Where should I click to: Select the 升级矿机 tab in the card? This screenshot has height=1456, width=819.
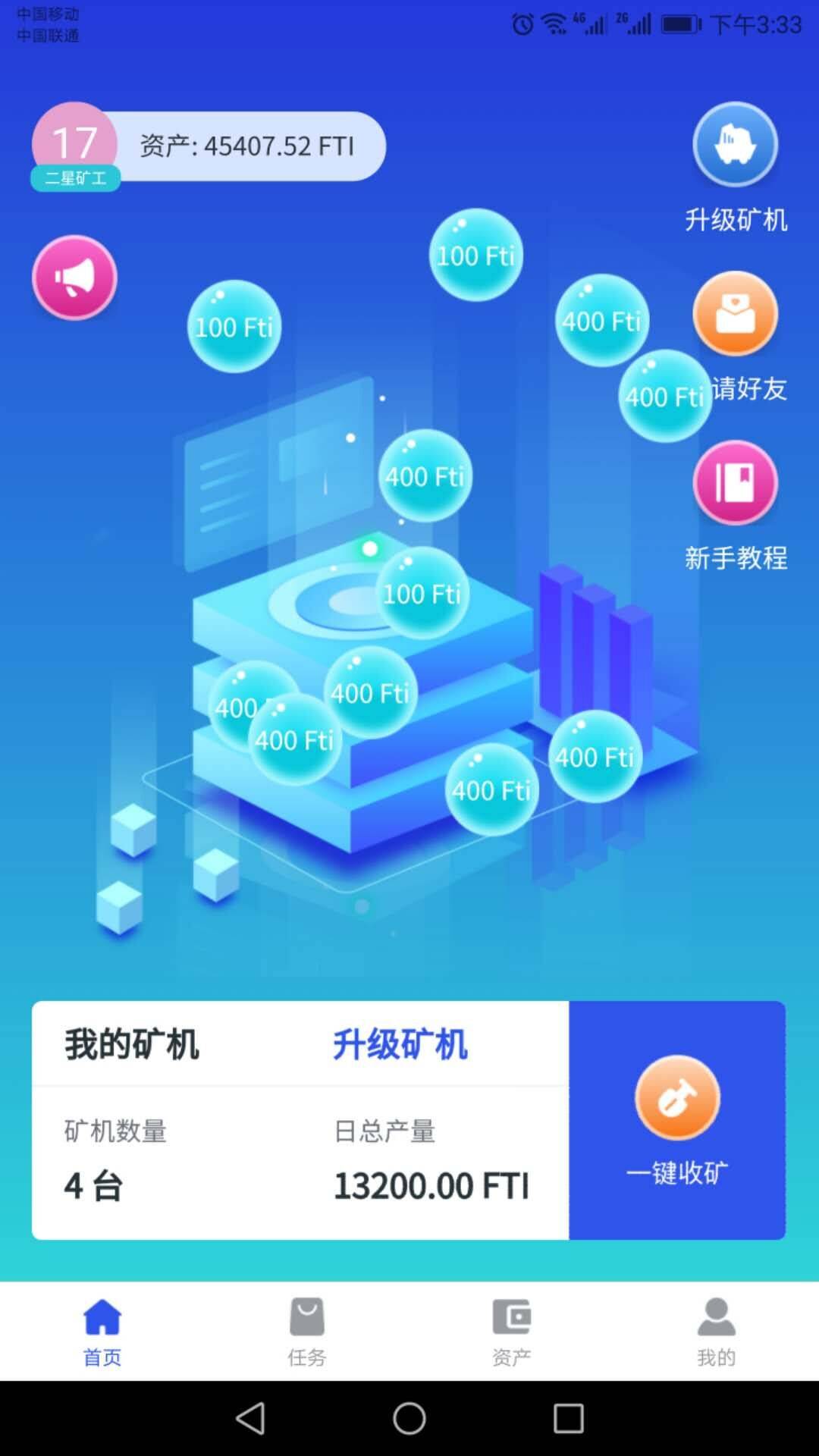[400, 1044]
